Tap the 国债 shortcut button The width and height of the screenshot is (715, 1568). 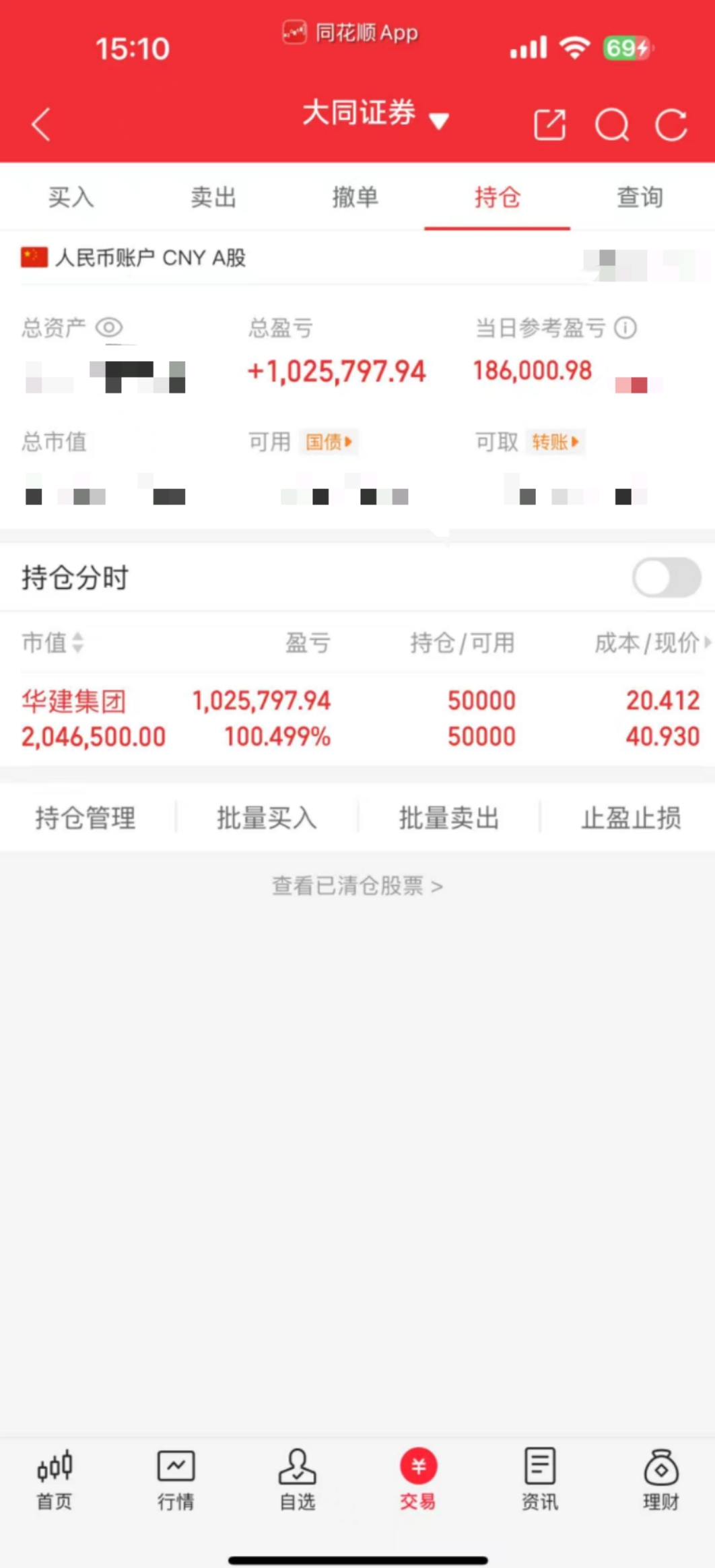pyautogui.click(x=329, y=442)
